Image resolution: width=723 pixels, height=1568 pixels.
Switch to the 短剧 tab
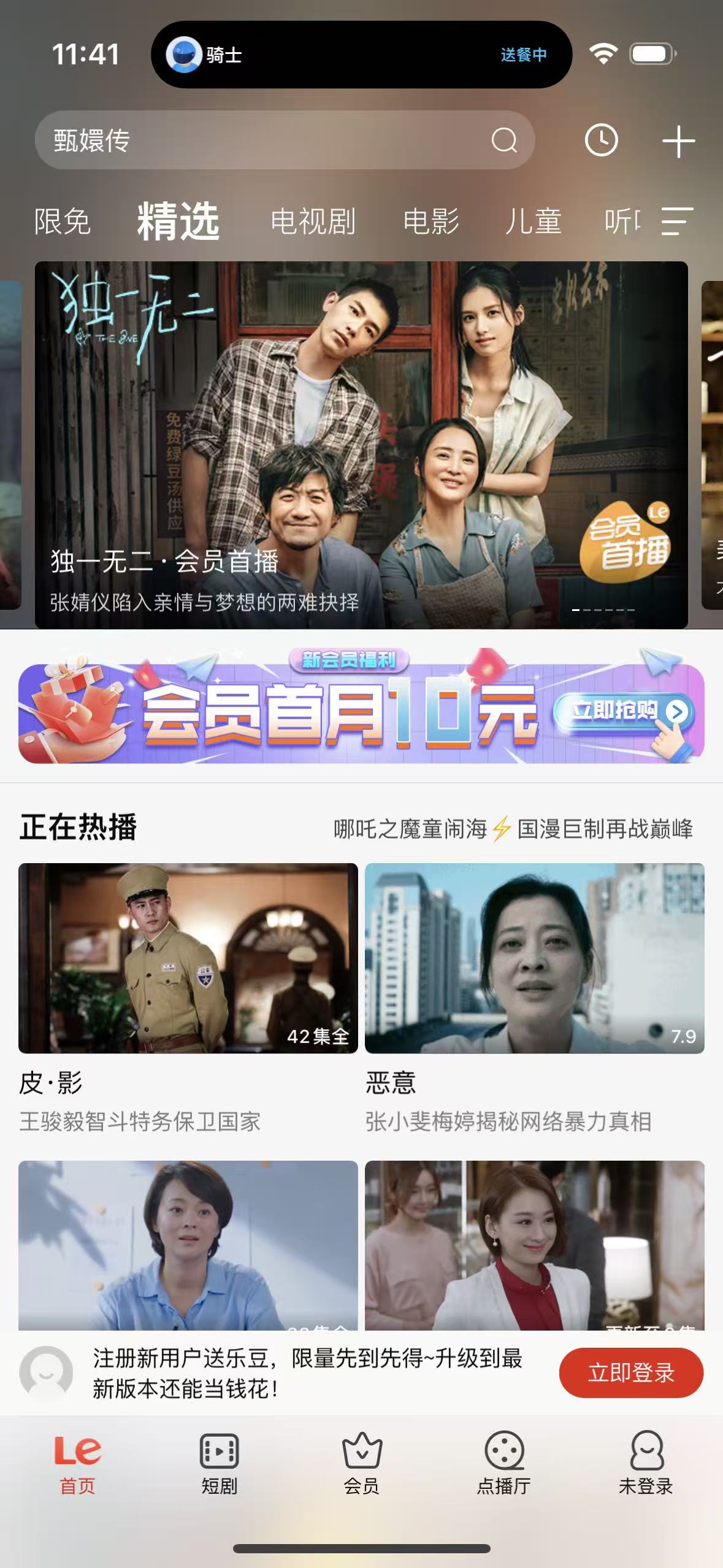219,1462
